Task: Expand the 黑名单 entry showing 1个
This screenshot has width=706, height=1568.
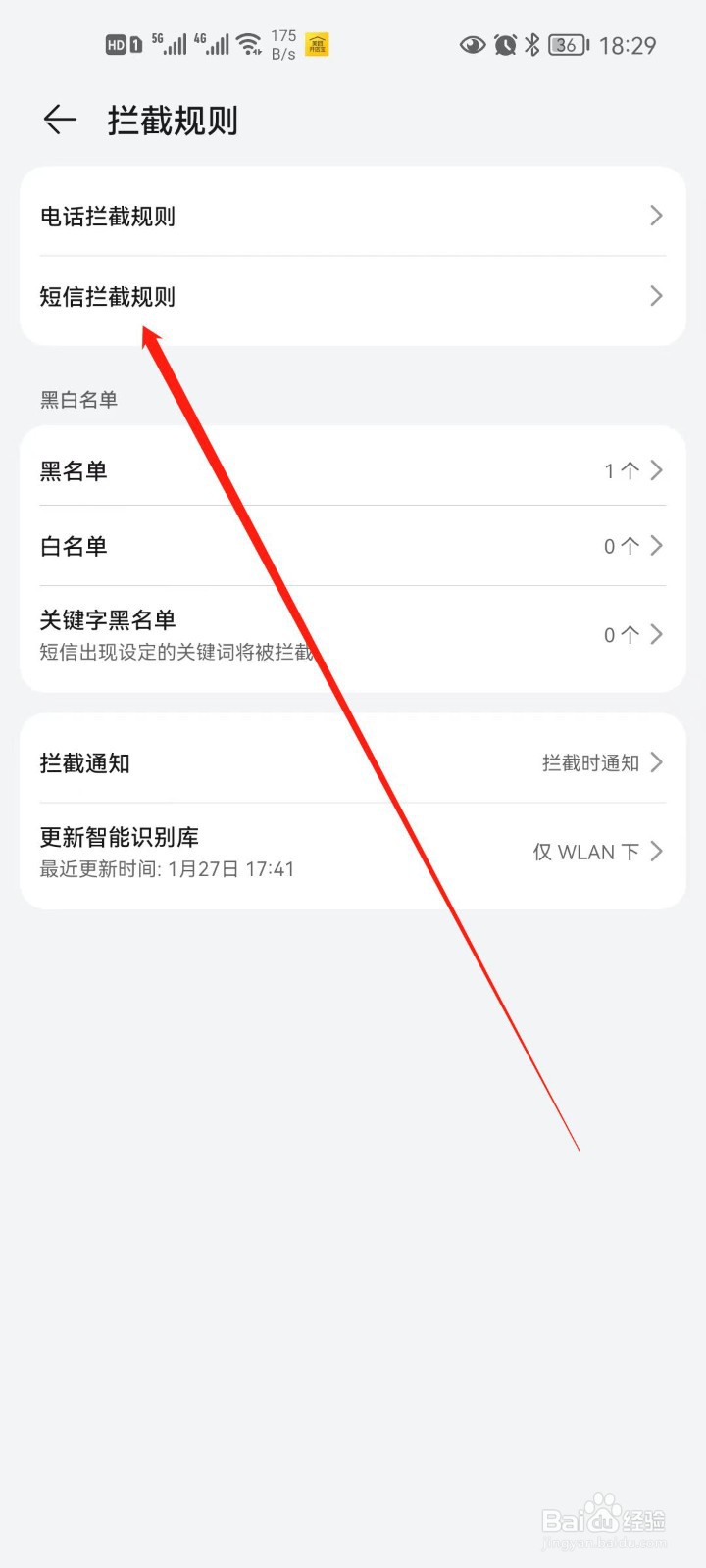Action: coord(353,470)
